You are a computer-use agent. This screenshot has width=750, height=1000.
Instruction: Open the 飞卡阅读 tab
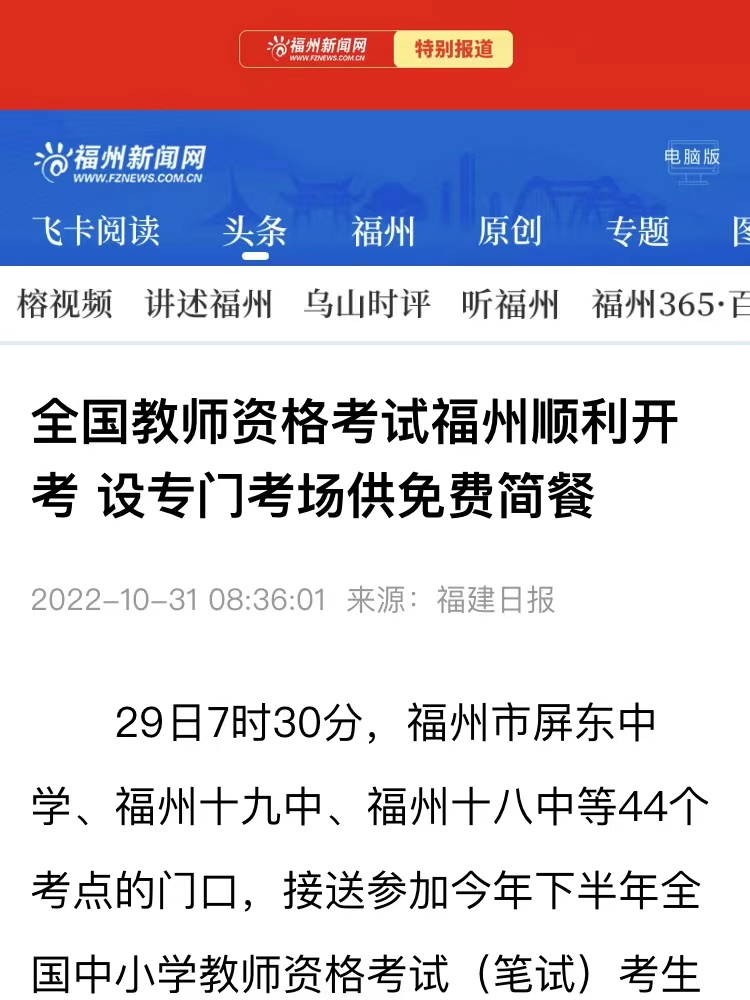pyautogui.click(x=96, y=231)
